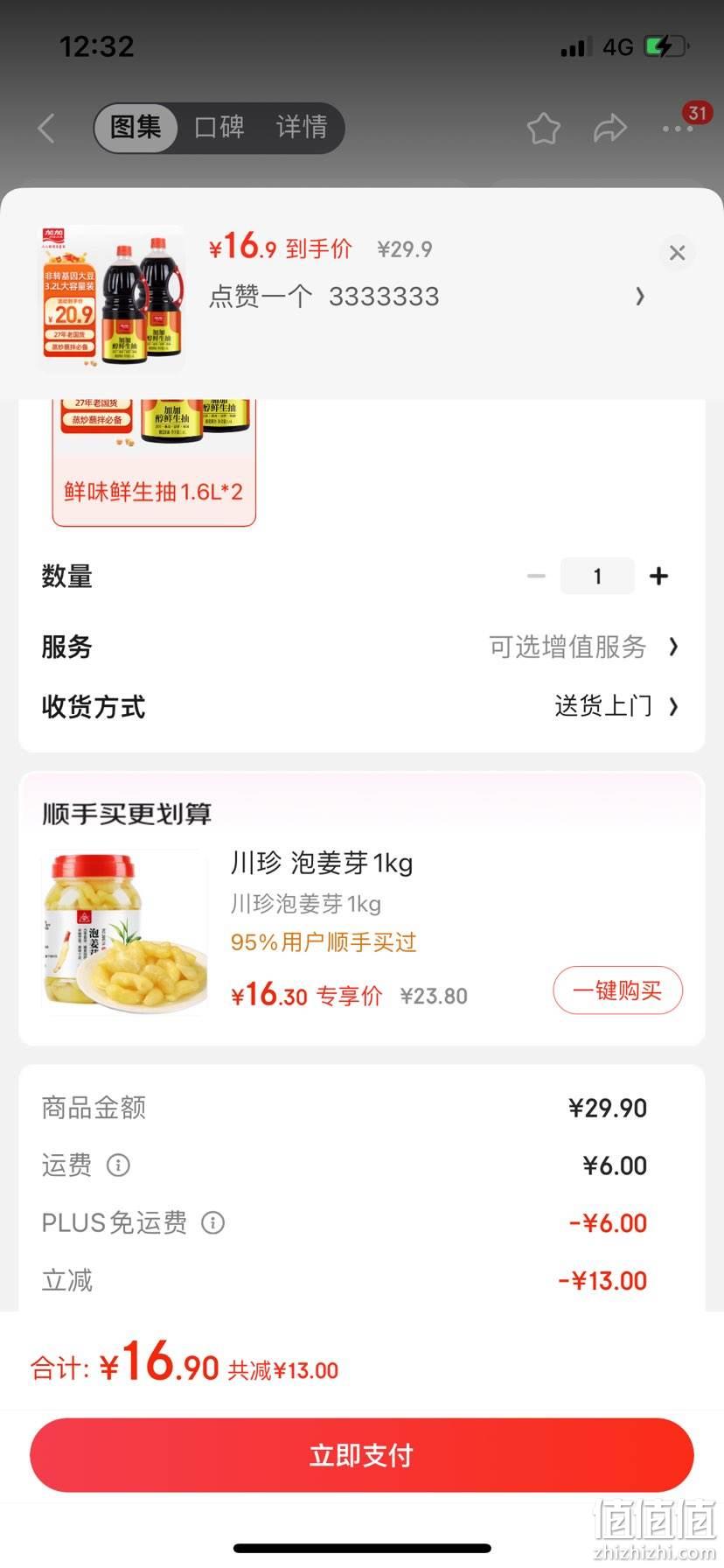
Task: Go back using the back arrow
Action: pos(47,128)
